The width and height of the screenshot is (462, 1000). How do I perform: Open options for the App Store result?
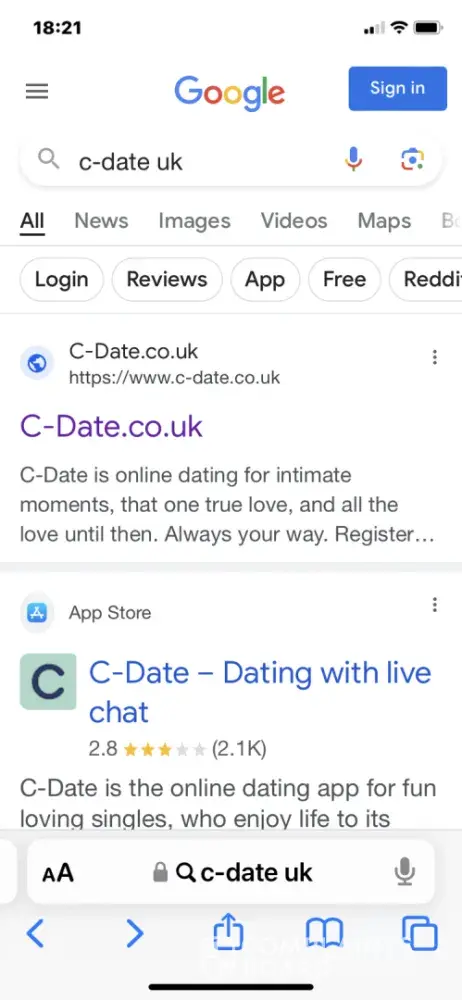tap(435, 605)
